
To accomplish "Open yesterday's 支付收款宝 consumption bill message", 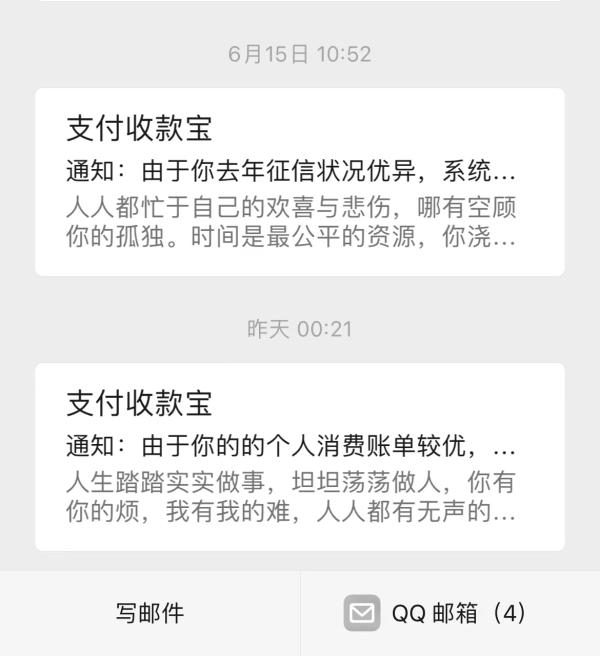I will coord(299,457).
